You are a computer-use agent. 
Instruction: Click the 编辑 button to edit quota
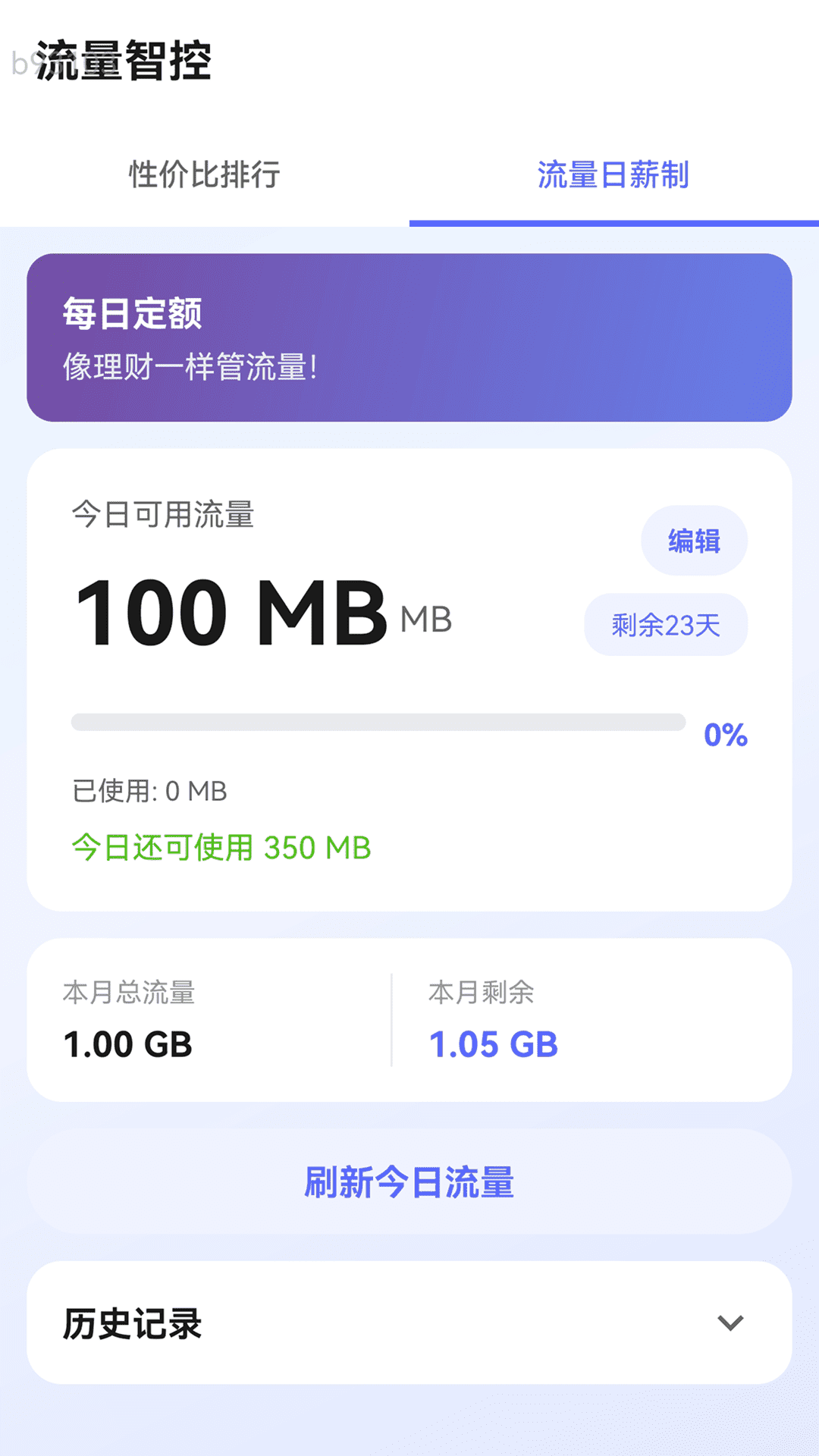point(694,540)
